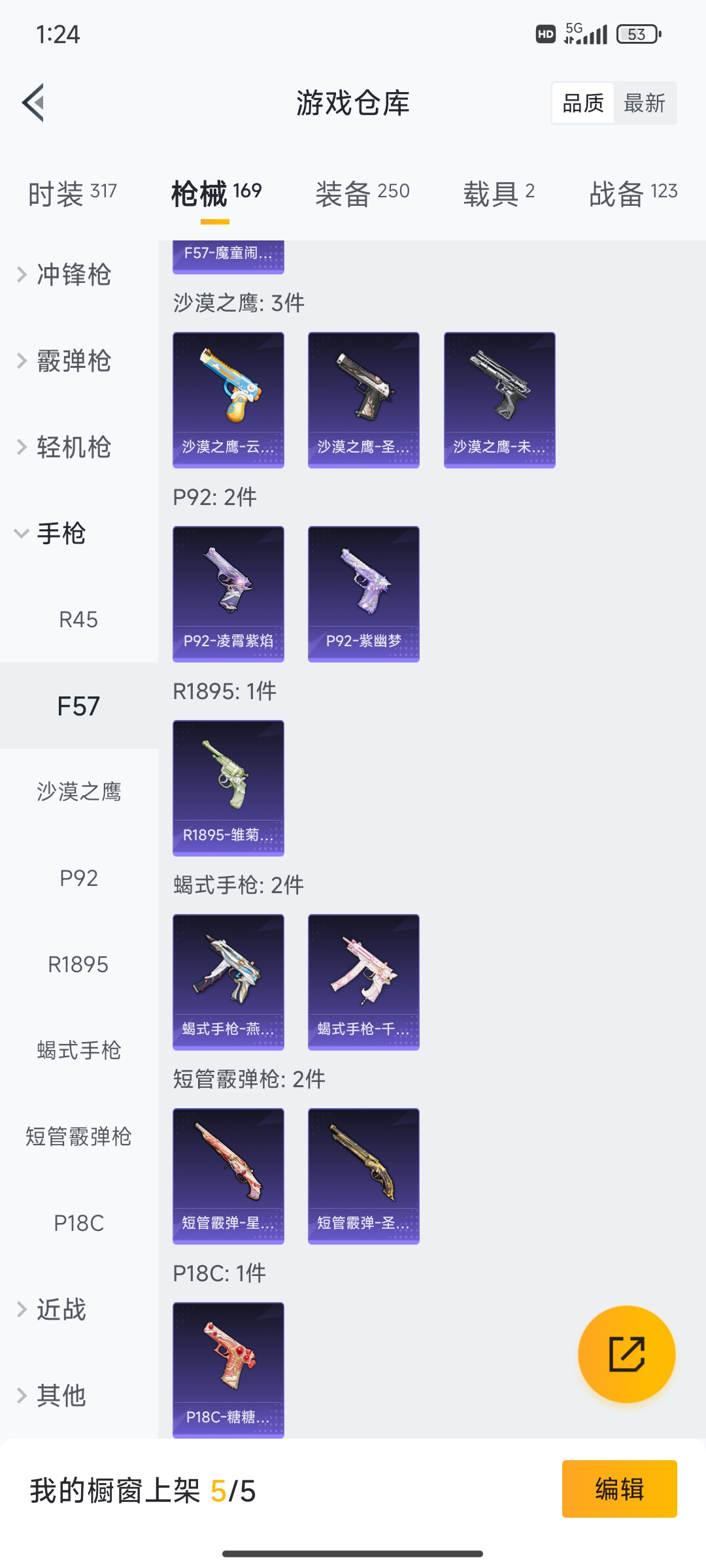706x1568 pixels.
Task: Collapse the 手枪 category
Action: pyautogui.click(x=60, y=534)
